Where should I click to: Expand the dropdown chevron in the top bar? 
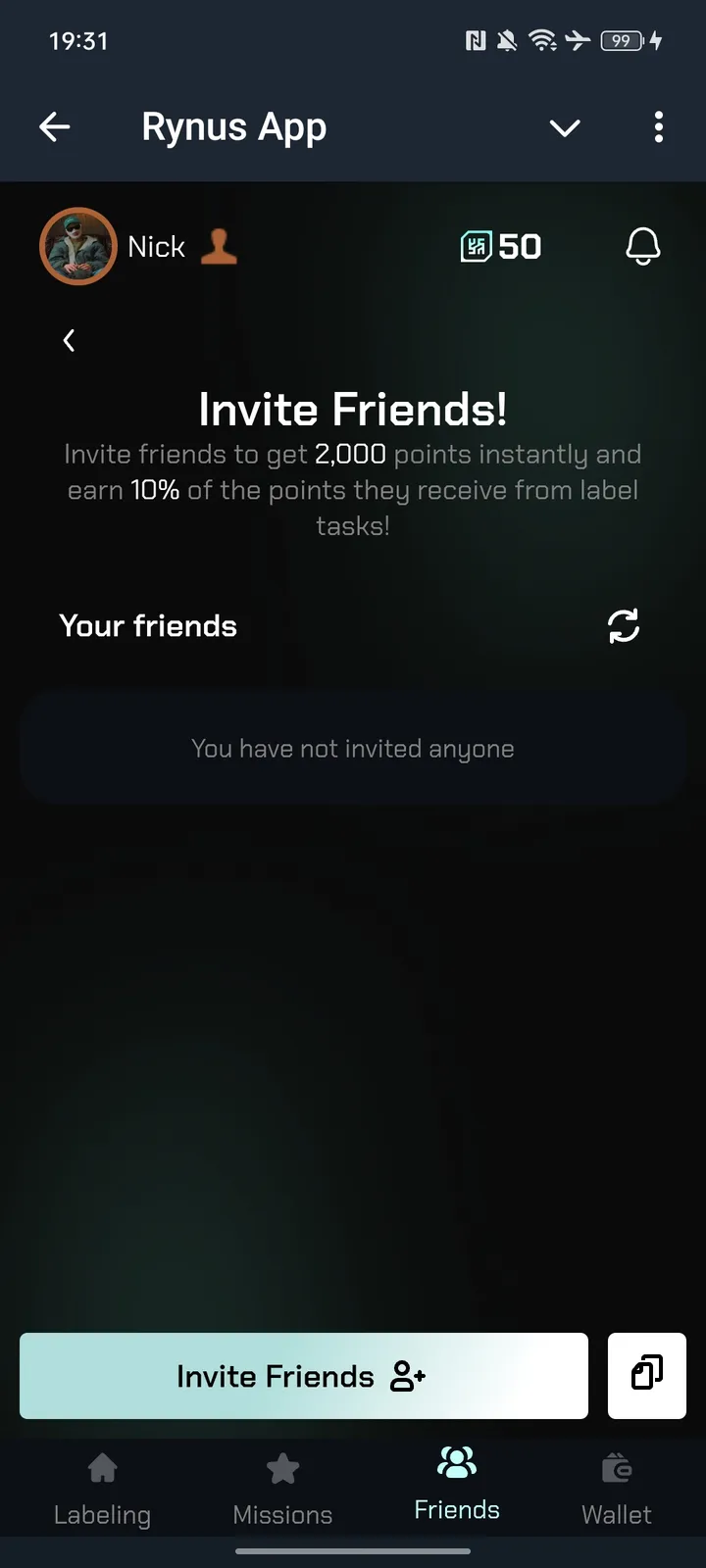pyautogui.click(x=565, y=127)
